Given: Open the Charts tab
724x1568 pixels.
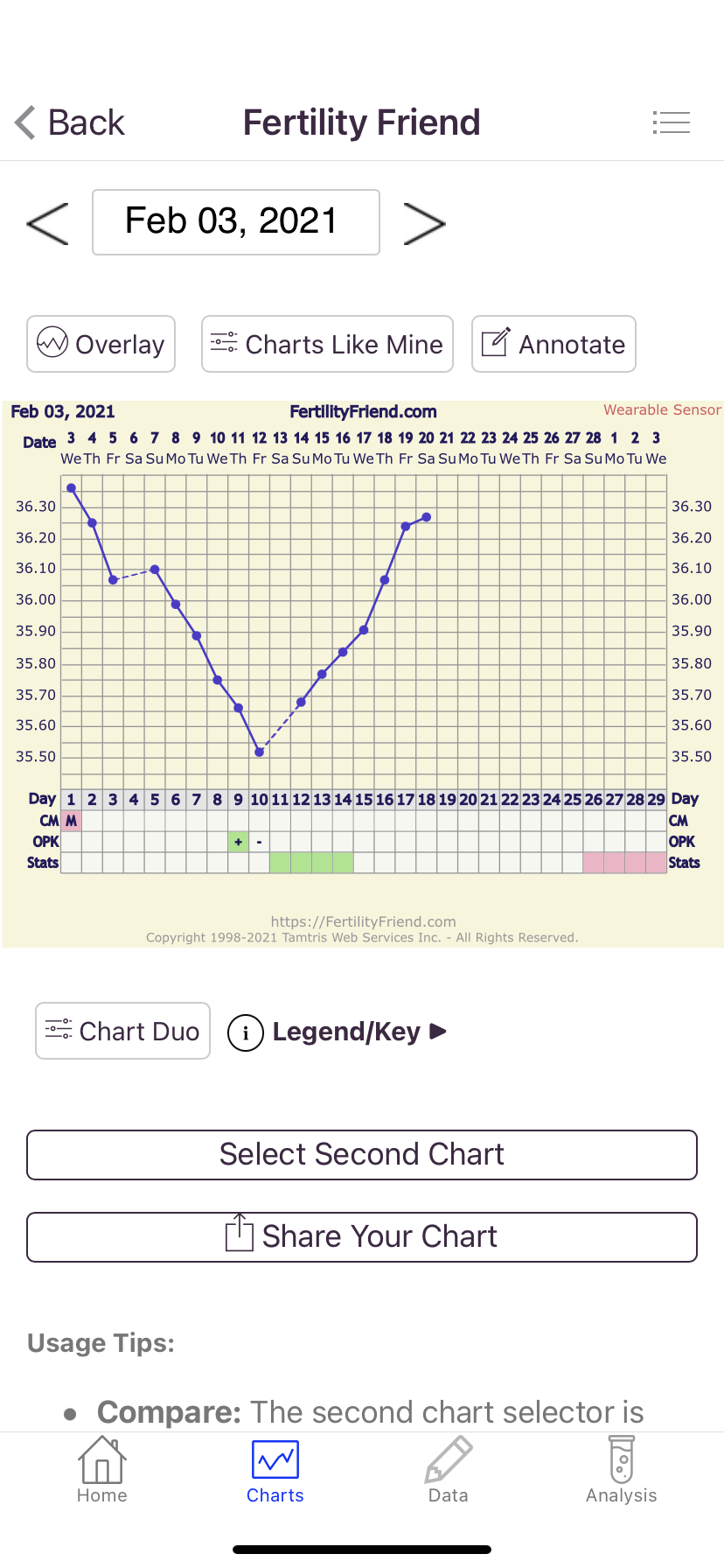Looking at the screenshot, I should point(275,1471).
